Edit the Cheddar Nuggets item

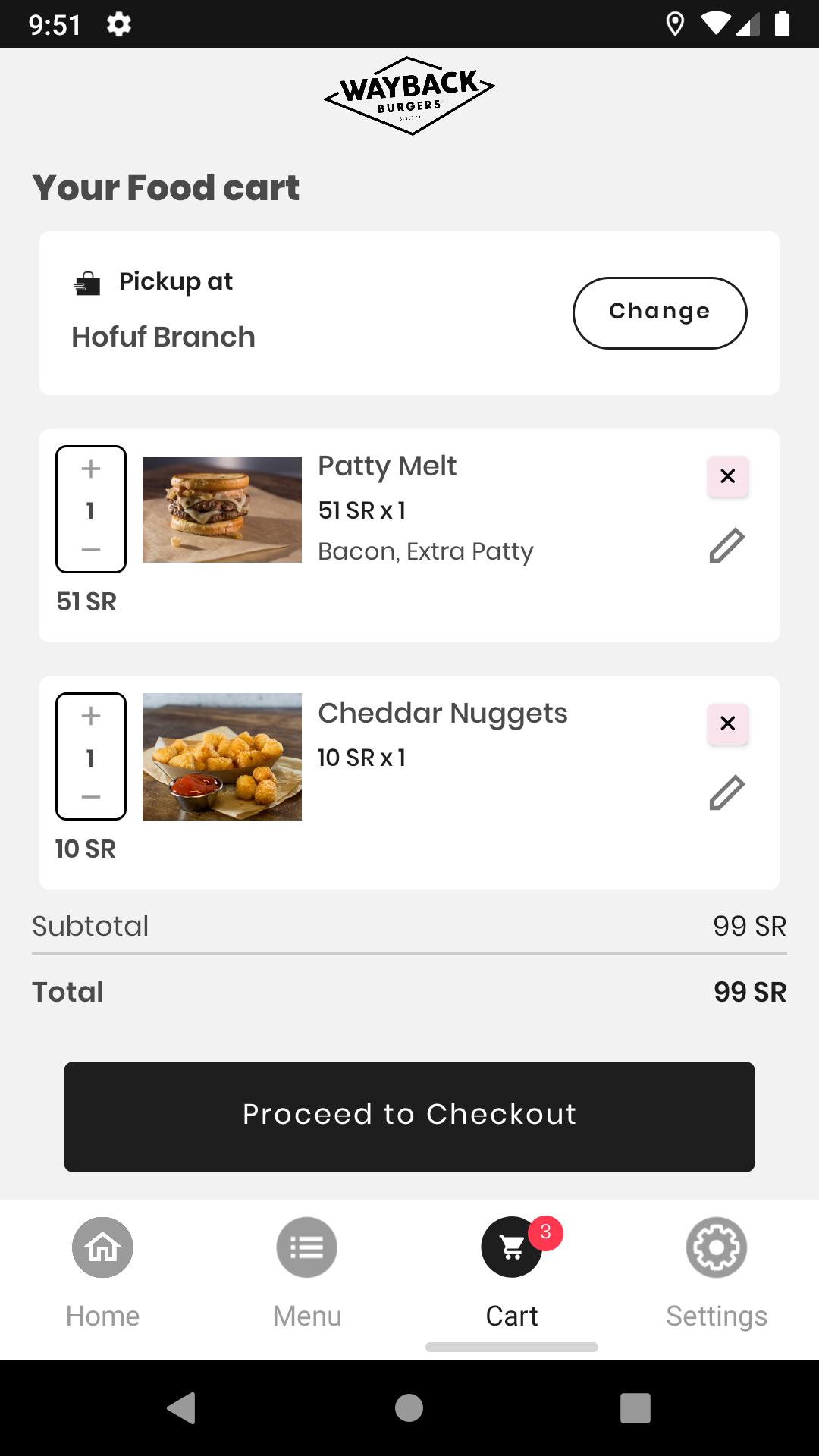tap(727, 792)
